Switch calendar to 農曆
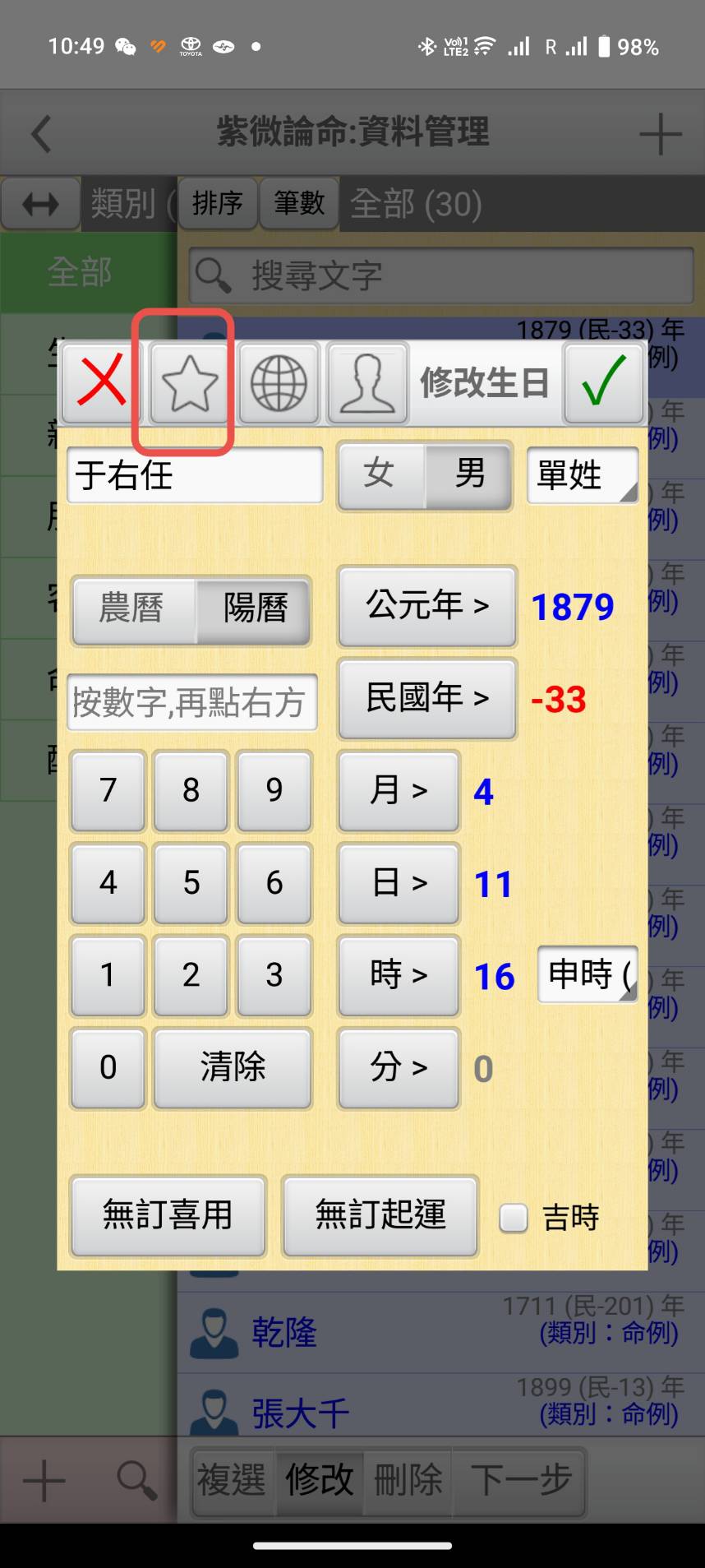The width and height of the screenshot is (705, 1568). (132, 609)
